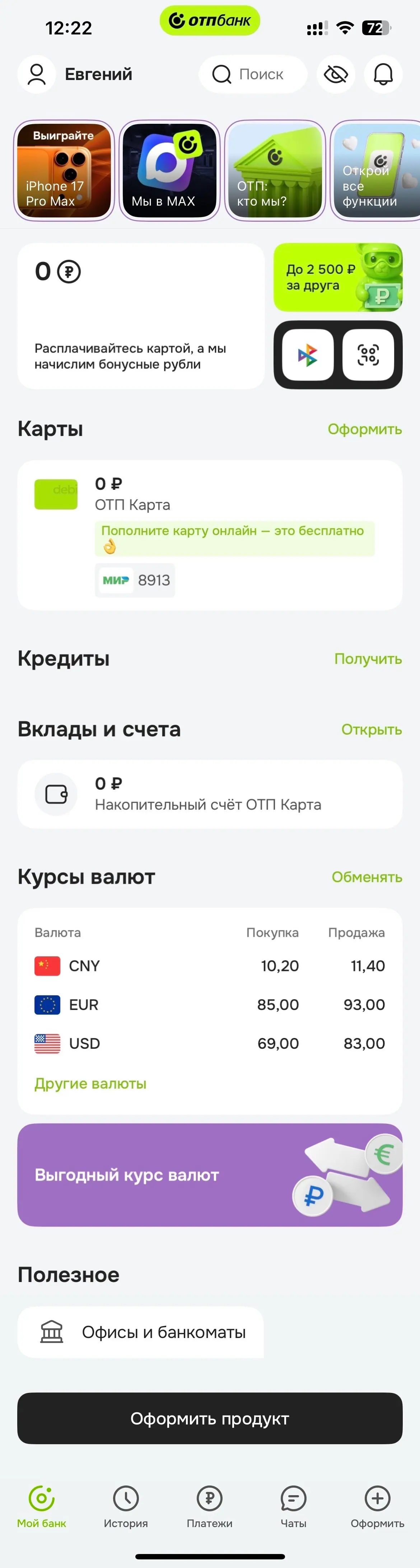420x1568 pixels.
Task: Tap Оформить next to Карты
Action: click(x=364, y=429)
